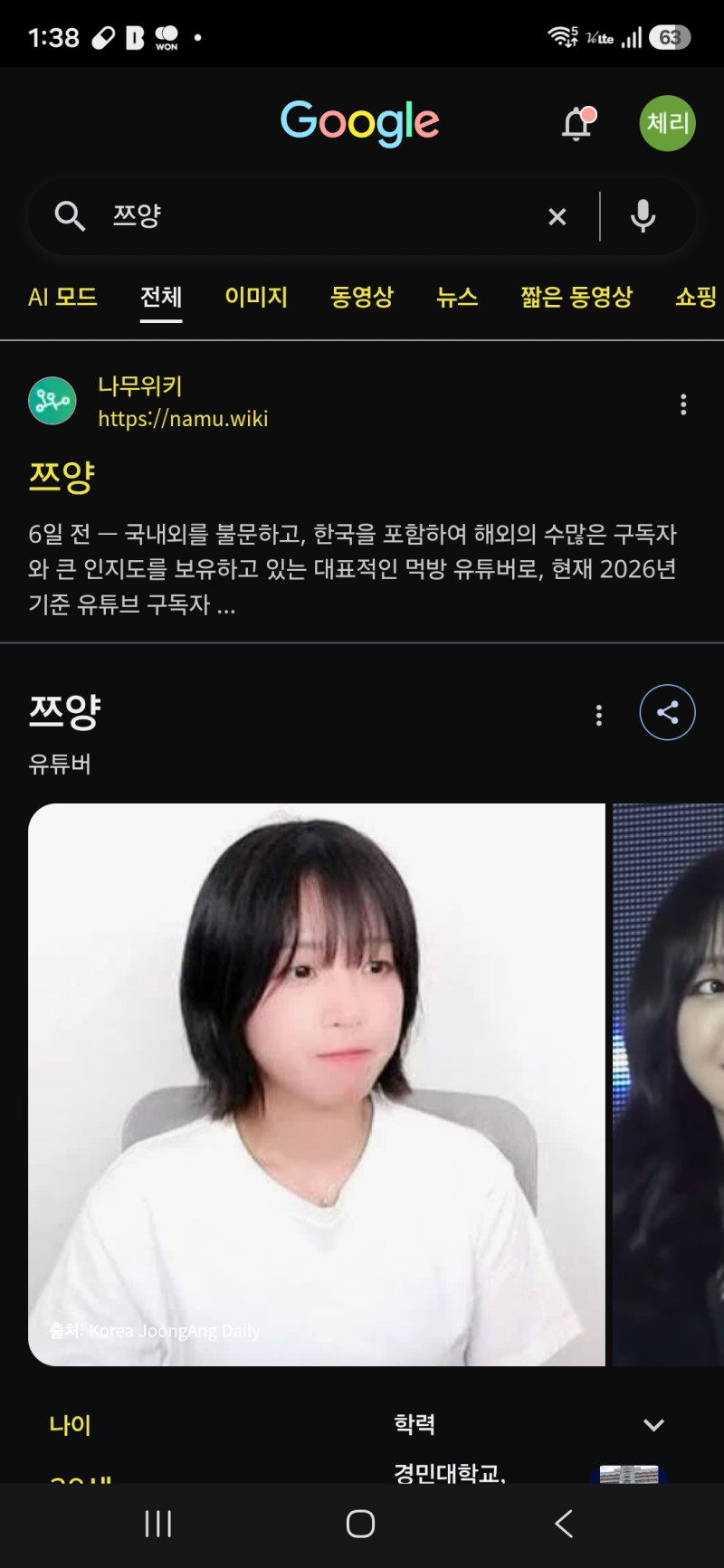724x1568 pixels.
Task: Open the notifications bell
Action: (578, 123)
